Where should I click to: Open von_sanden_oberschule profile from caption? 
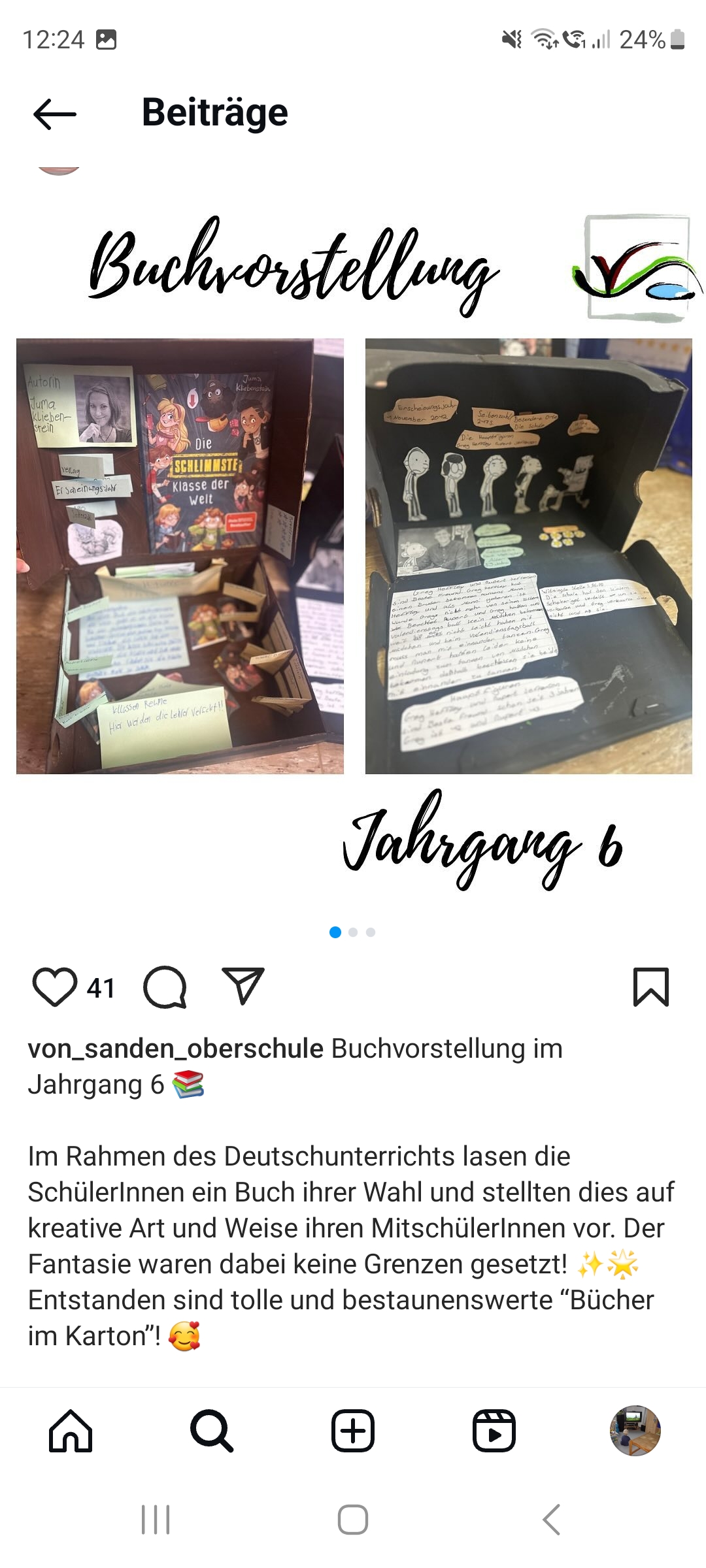click(x=175, y=1049)
